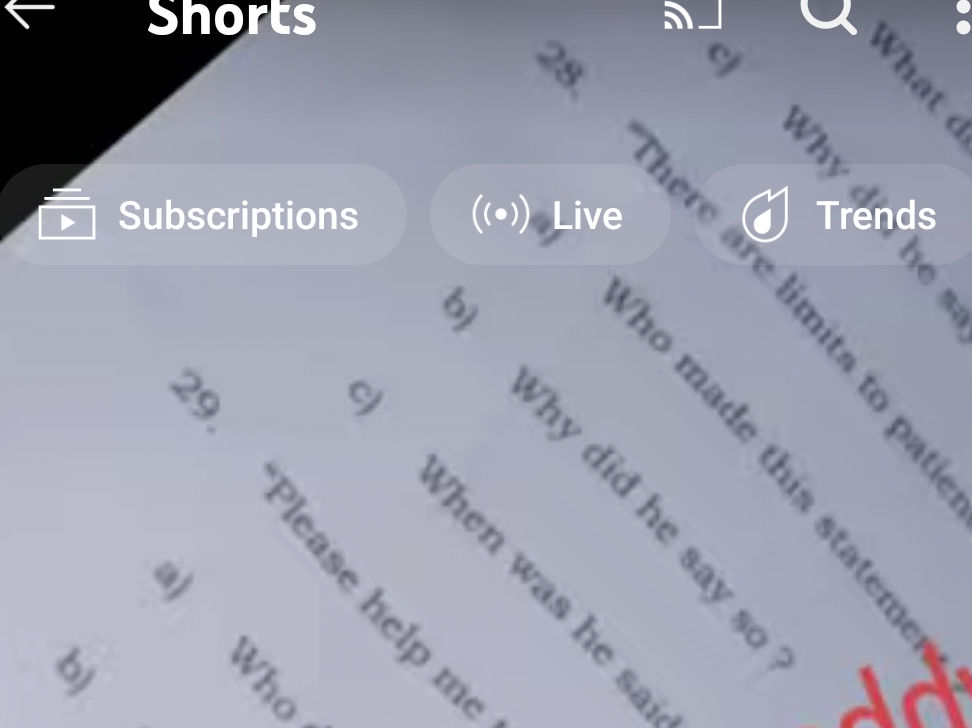The image size is (972, 728).
Task: Open the search icon
Action: (828, 12)
